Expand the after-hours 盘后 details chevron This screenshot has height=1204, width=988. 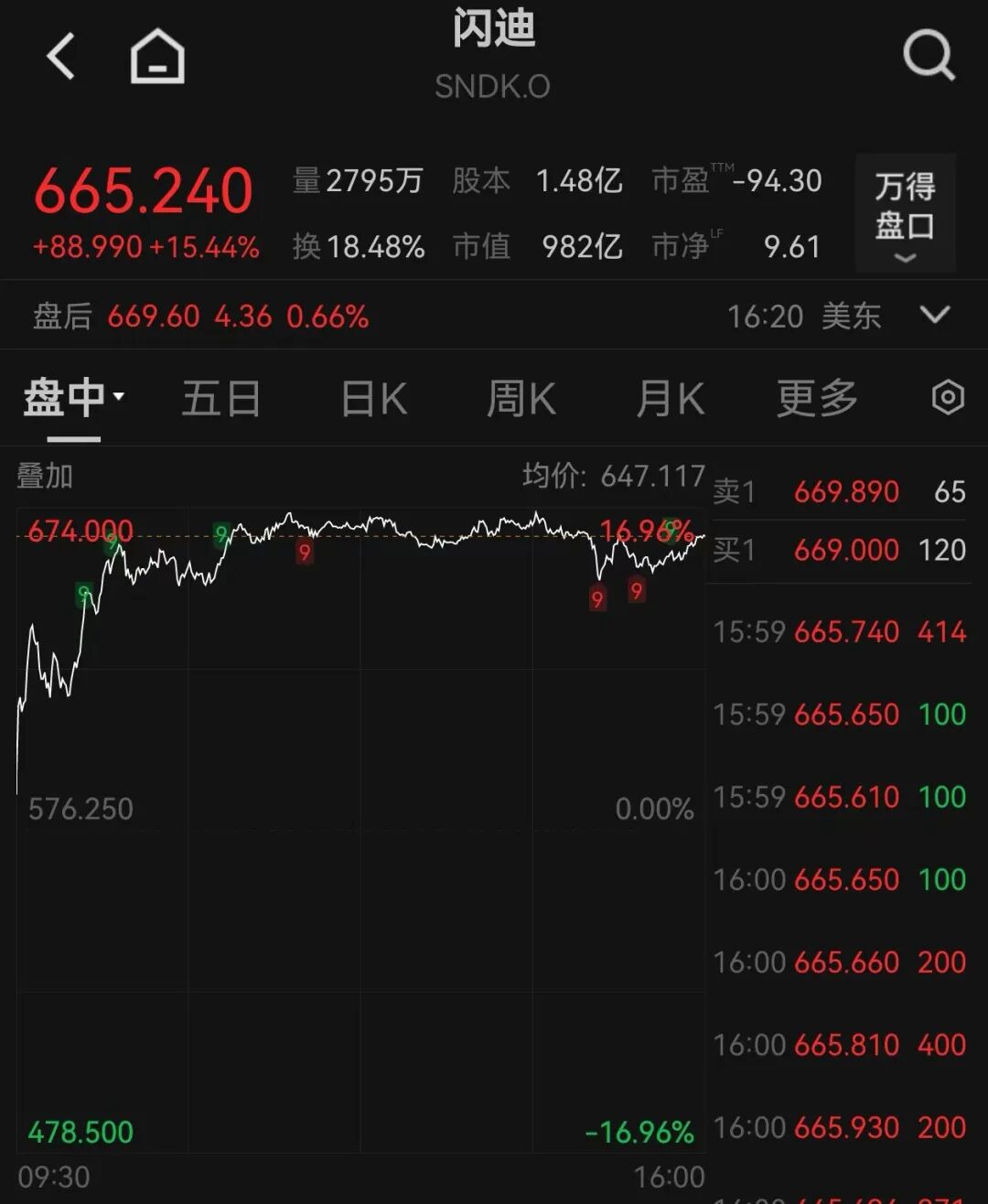coord(934,315)
